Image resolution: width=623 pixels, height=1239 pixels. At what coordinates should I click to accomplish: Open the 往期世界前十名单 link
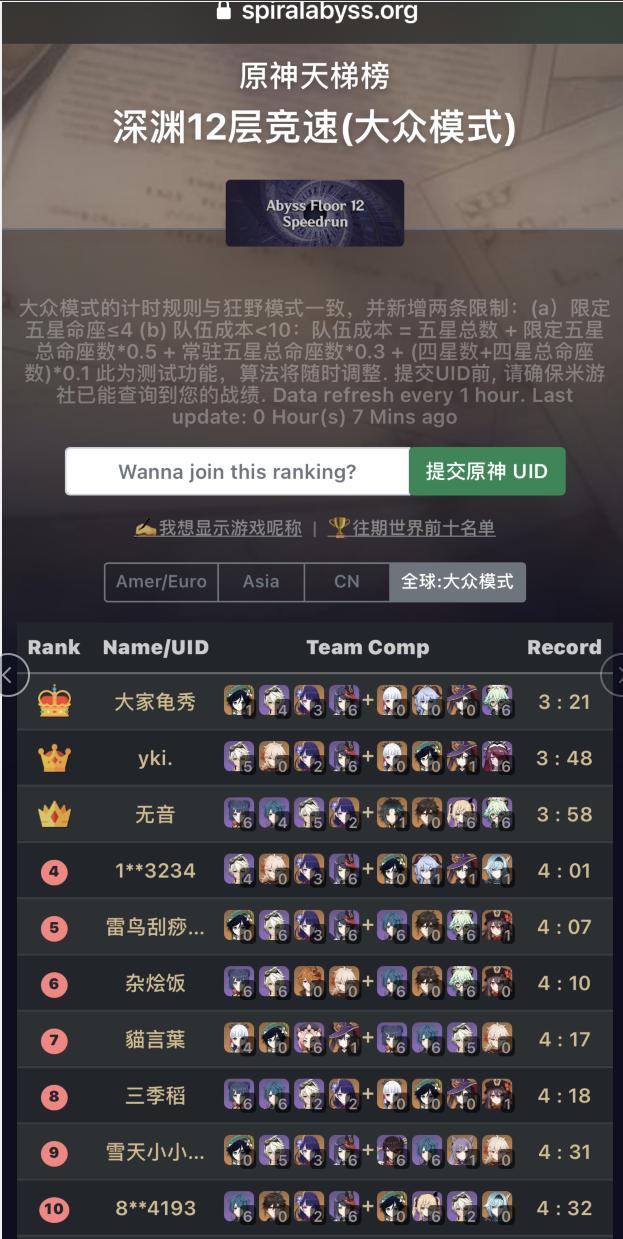[x=412, y=528]
